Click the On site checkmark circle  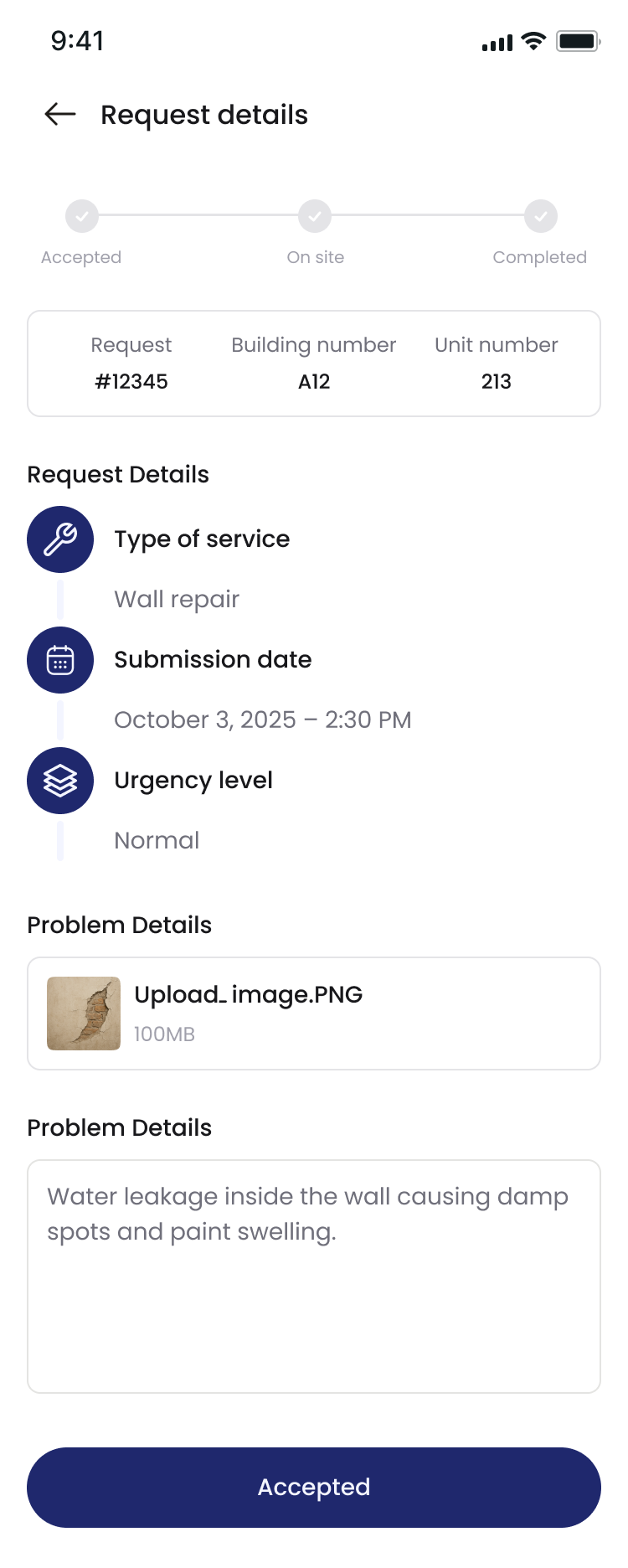(314, 215)
